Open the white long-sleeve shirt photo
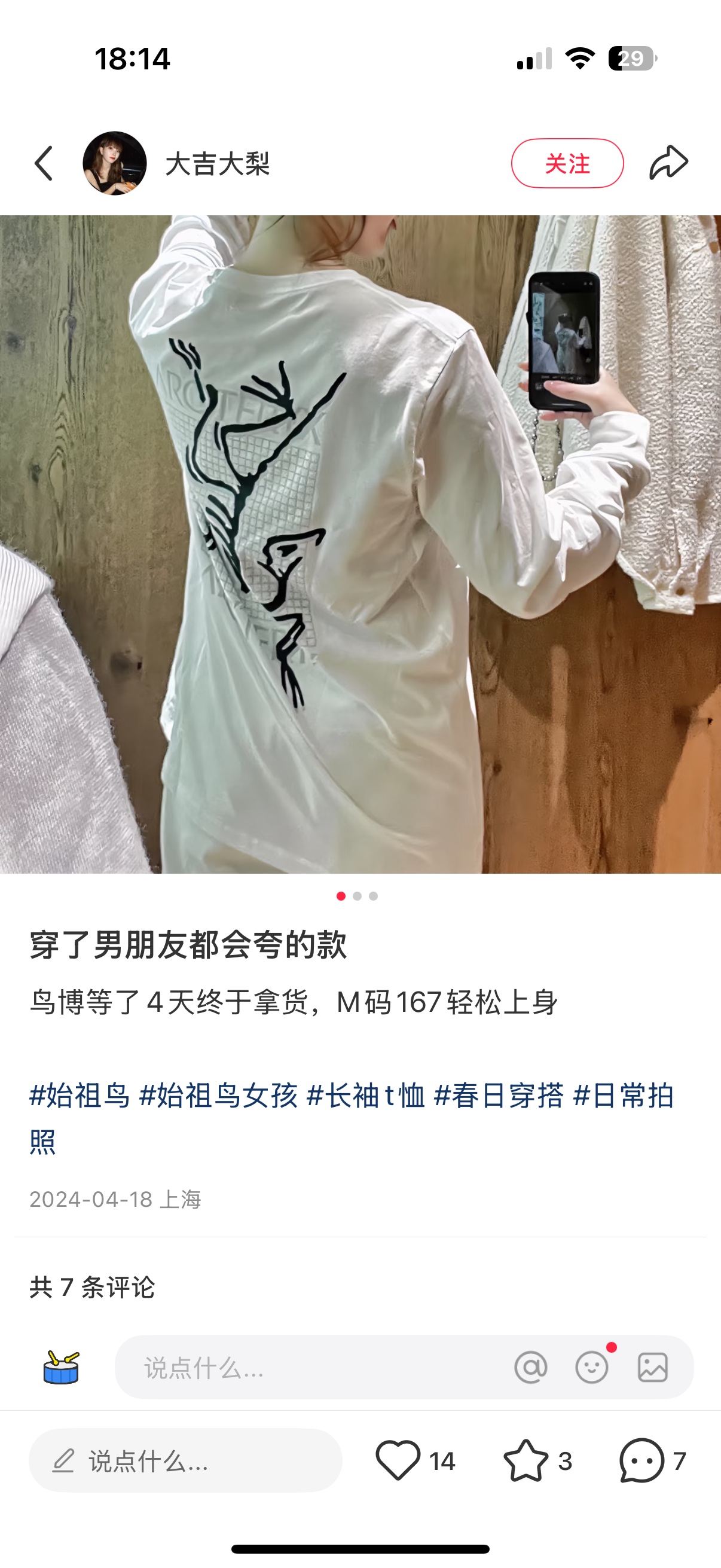721x1568 pixels. point(360,544)
